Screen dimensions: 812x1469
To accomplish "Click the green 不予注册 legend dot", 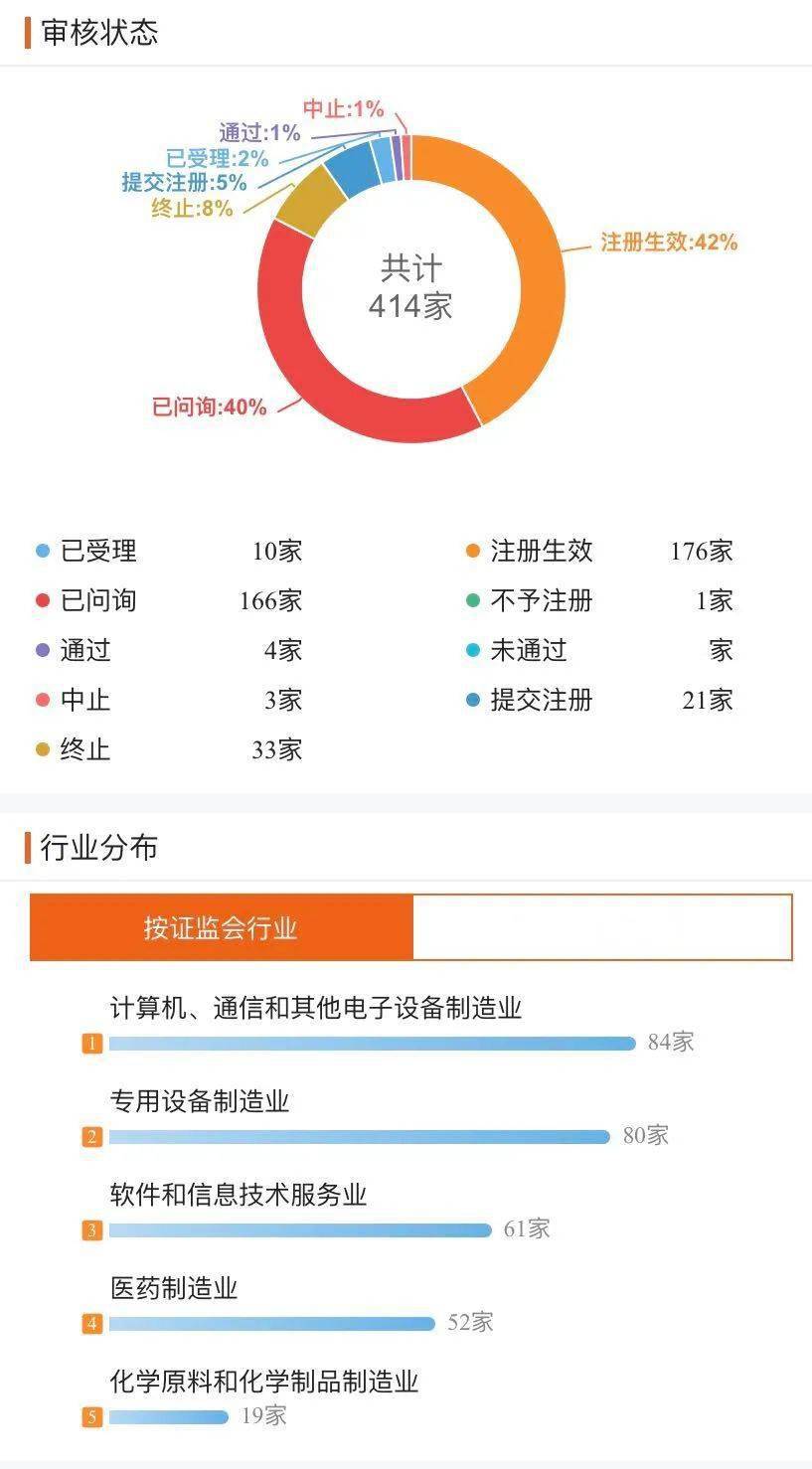I will point(471,601).
